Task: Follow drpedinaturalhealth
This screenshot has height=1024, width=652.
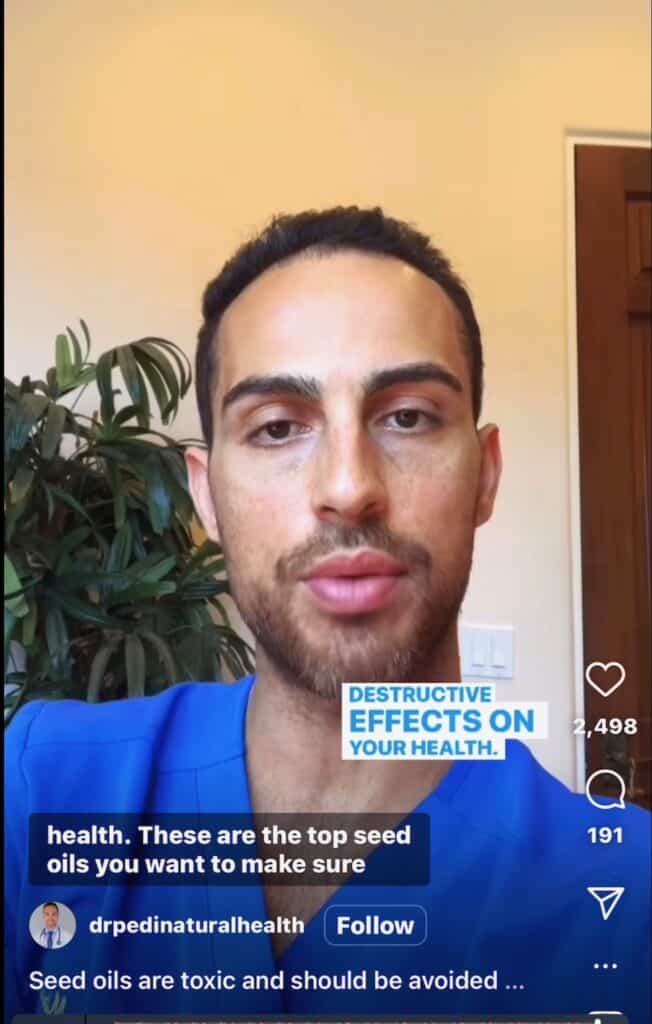Action: pos(375,926)
